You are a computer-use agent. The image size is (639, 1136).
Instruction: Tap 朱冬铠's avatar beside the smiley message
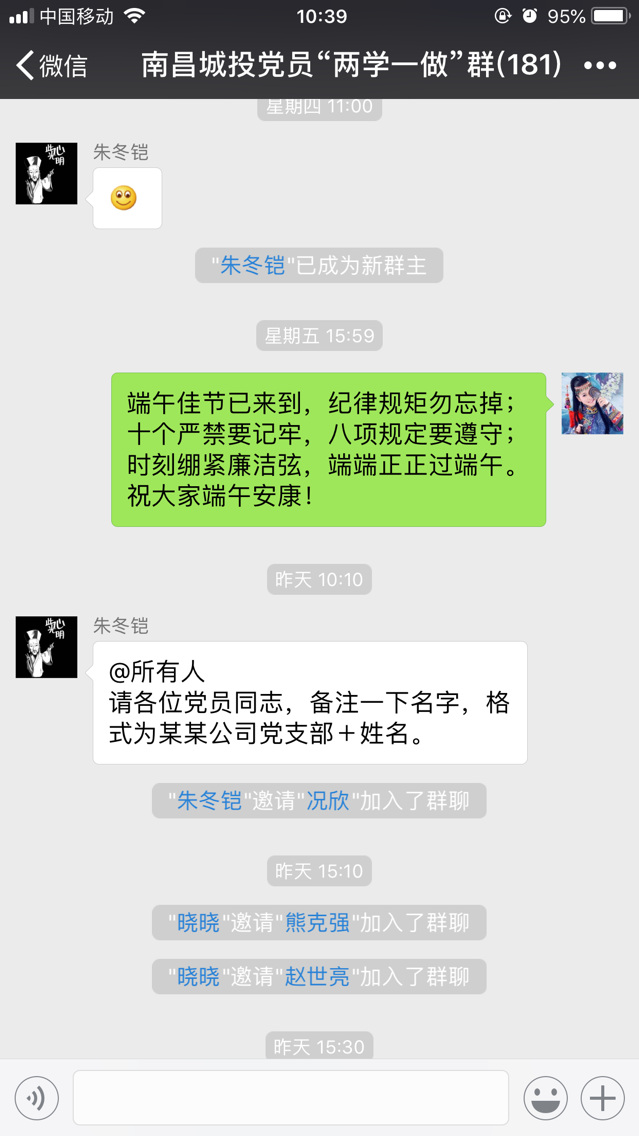pos(46,174)
